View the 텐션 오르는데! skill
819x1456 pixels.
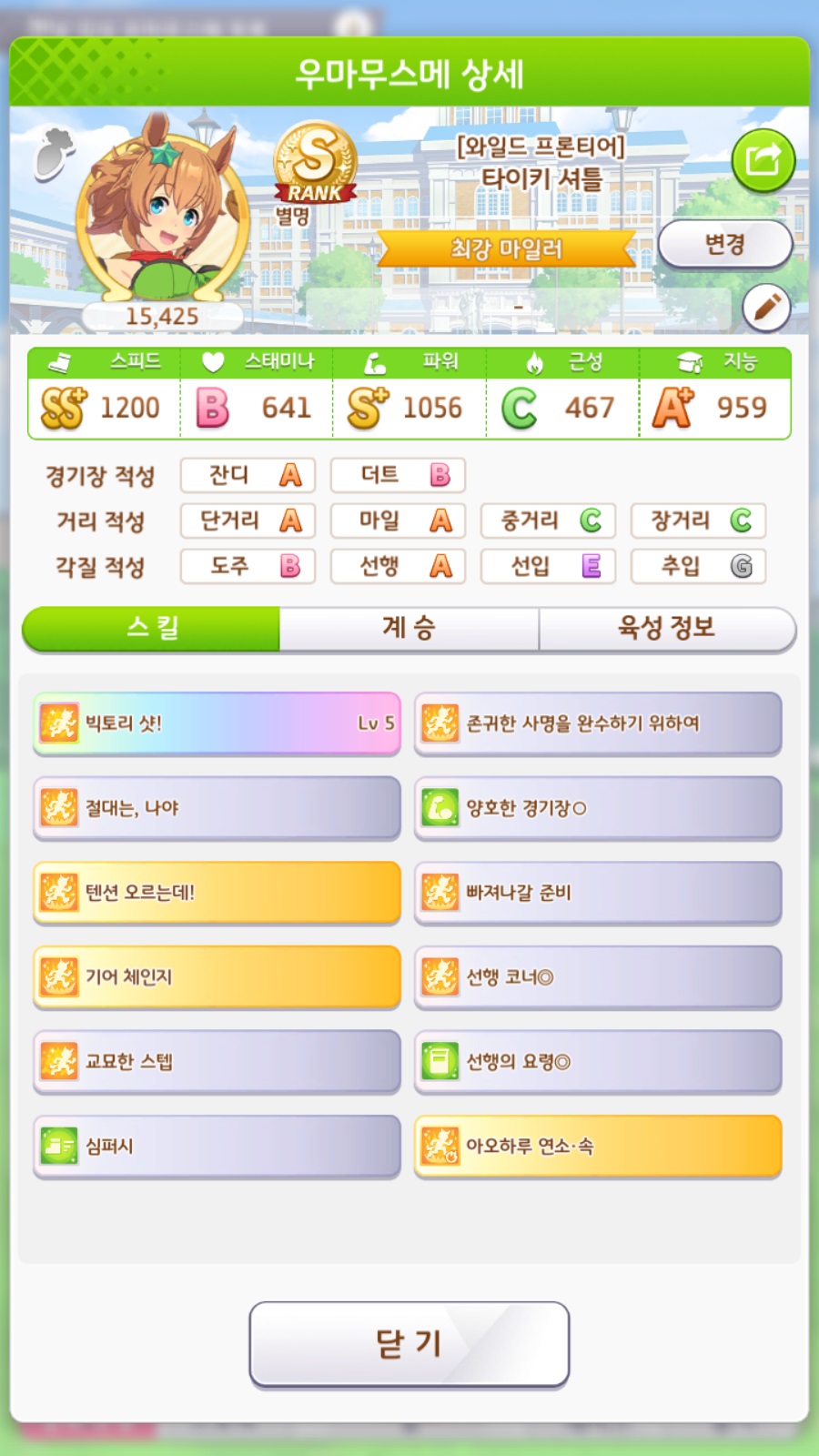click(217, 893)
